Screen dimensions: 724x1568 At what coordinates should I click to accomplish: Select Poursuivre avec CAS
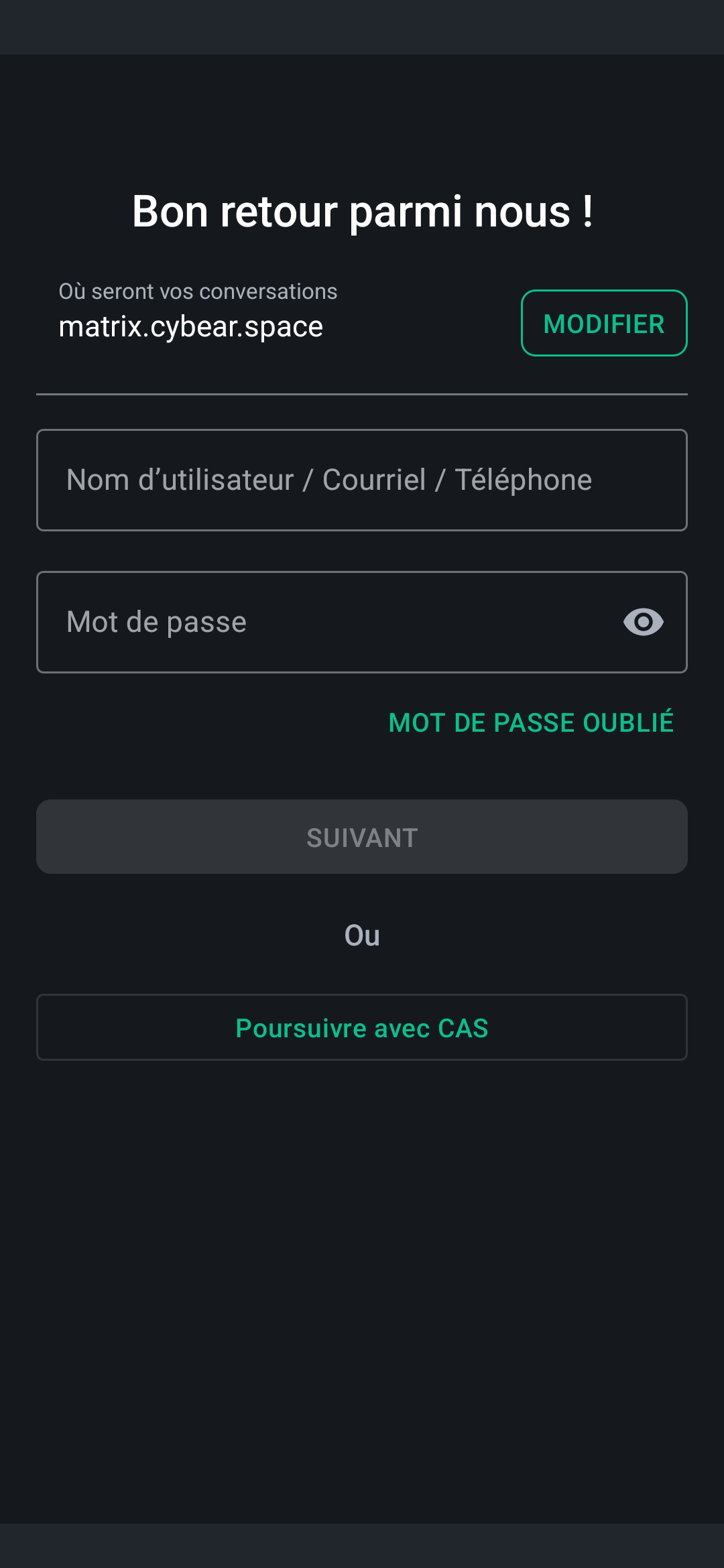[362, 1027]
